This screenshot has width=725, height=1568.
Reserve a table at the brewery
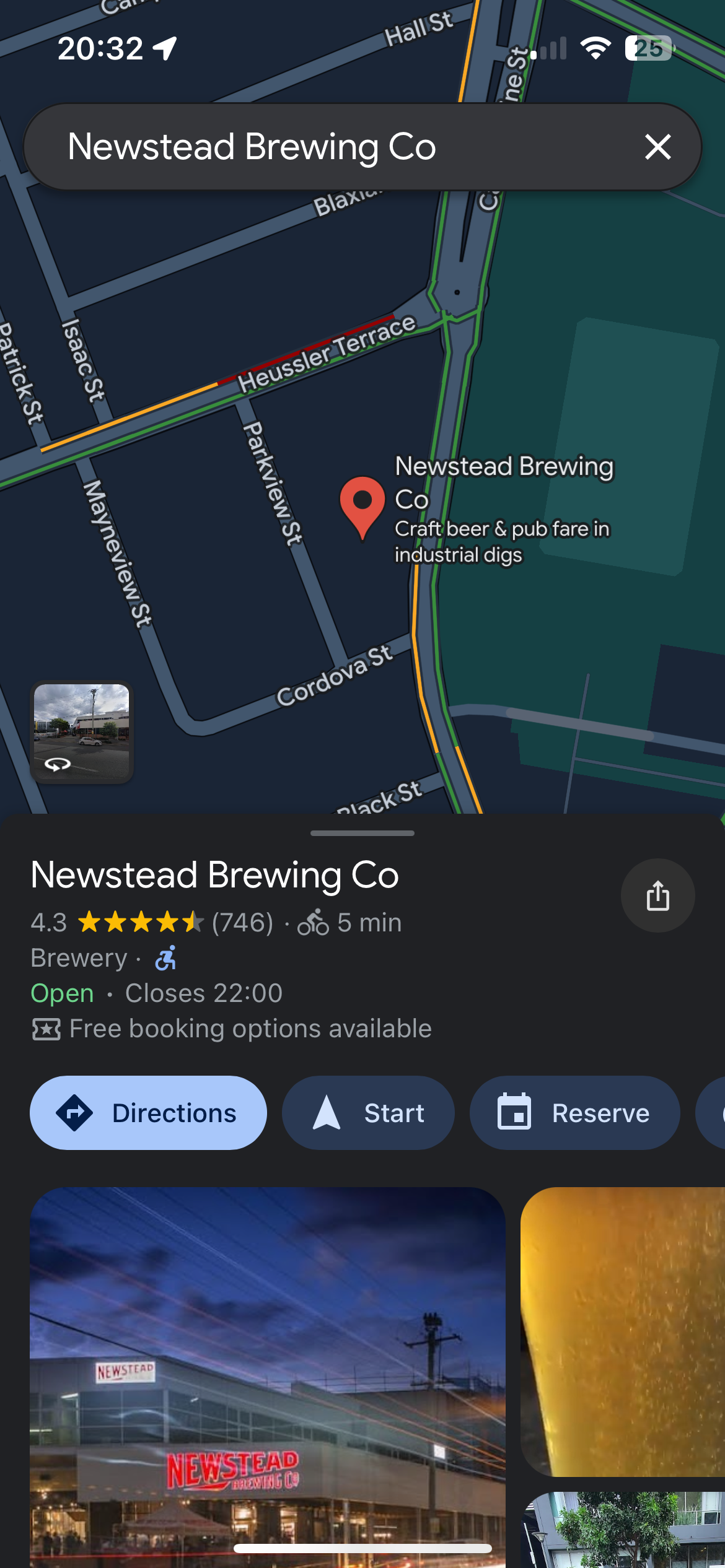[x=574, y=1113]
